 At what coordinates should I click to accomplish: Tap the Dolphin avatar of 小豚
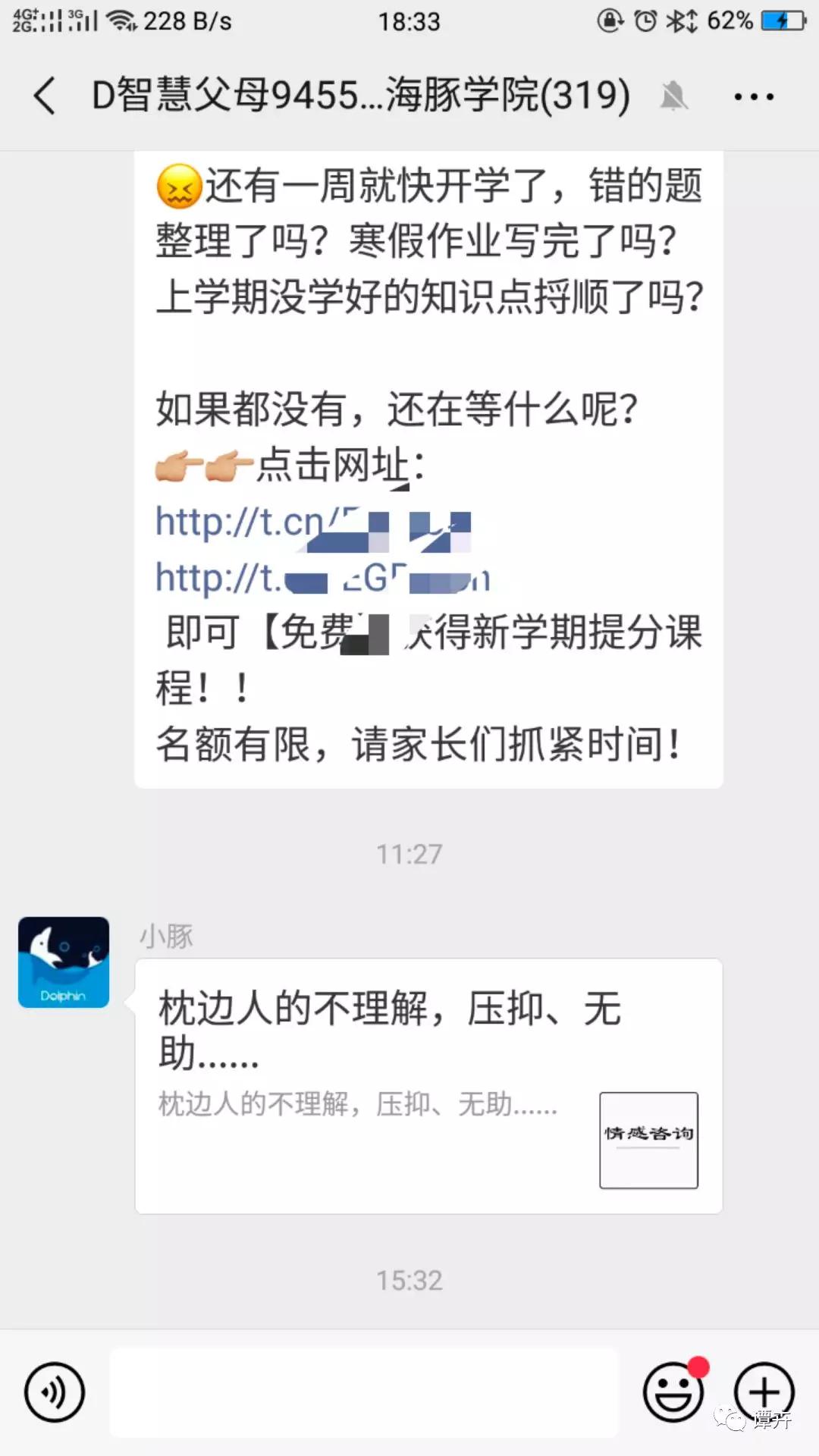tap(63, 962)
